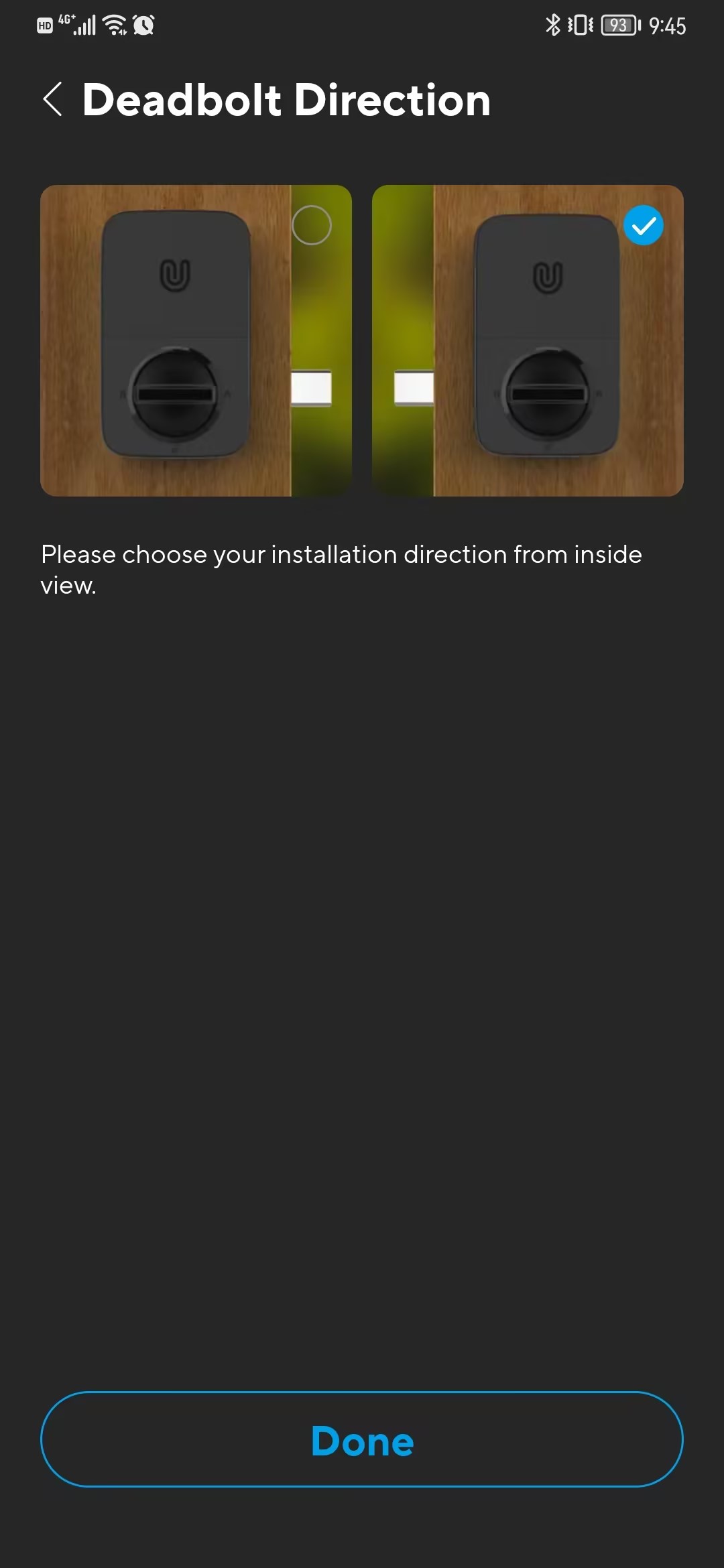This screenshot has height=1568, width=724.
Task: Choose the checked right deadbolt direction image
Action: click(x=528, y=340)
